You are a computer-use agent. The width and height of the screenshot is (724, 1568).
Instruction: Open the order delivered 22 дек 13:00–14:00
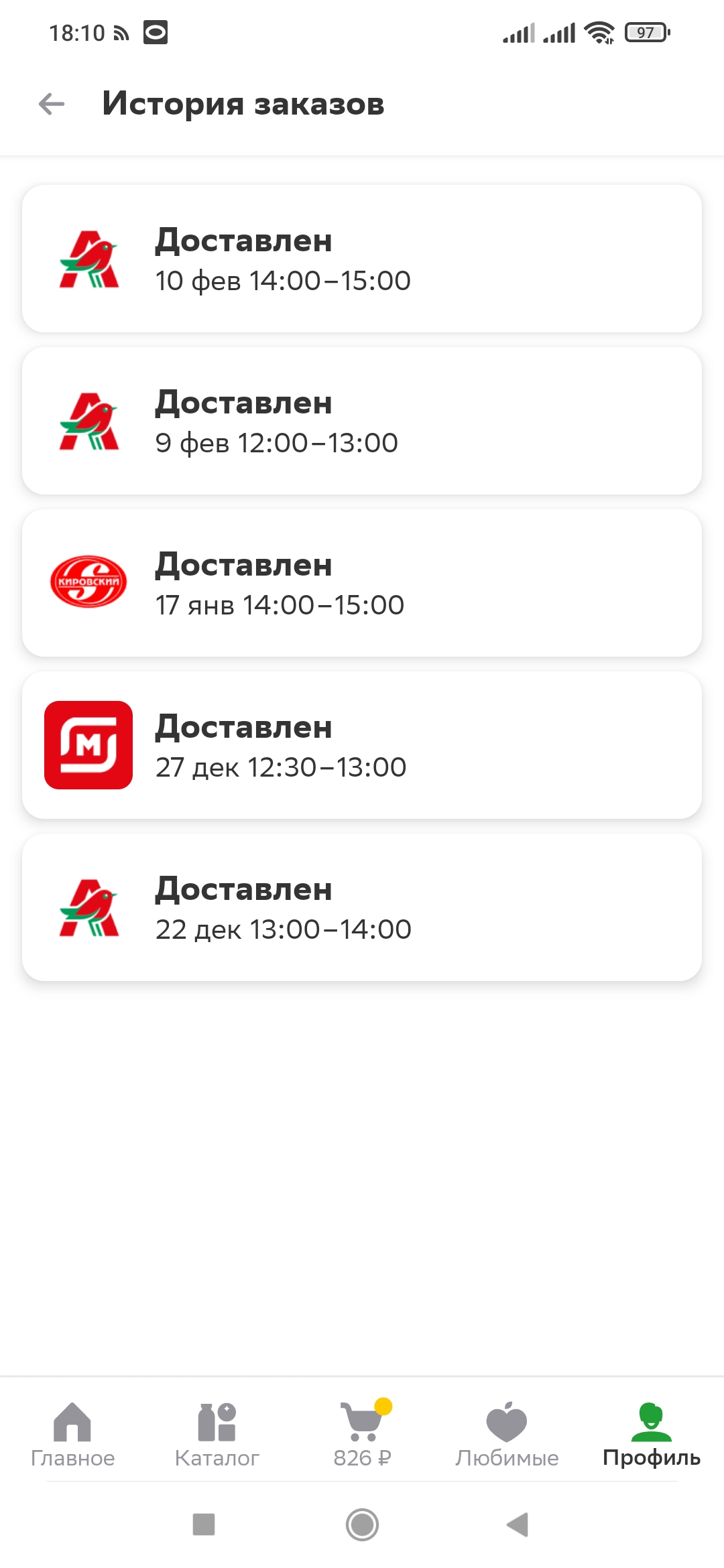[362, 907]
